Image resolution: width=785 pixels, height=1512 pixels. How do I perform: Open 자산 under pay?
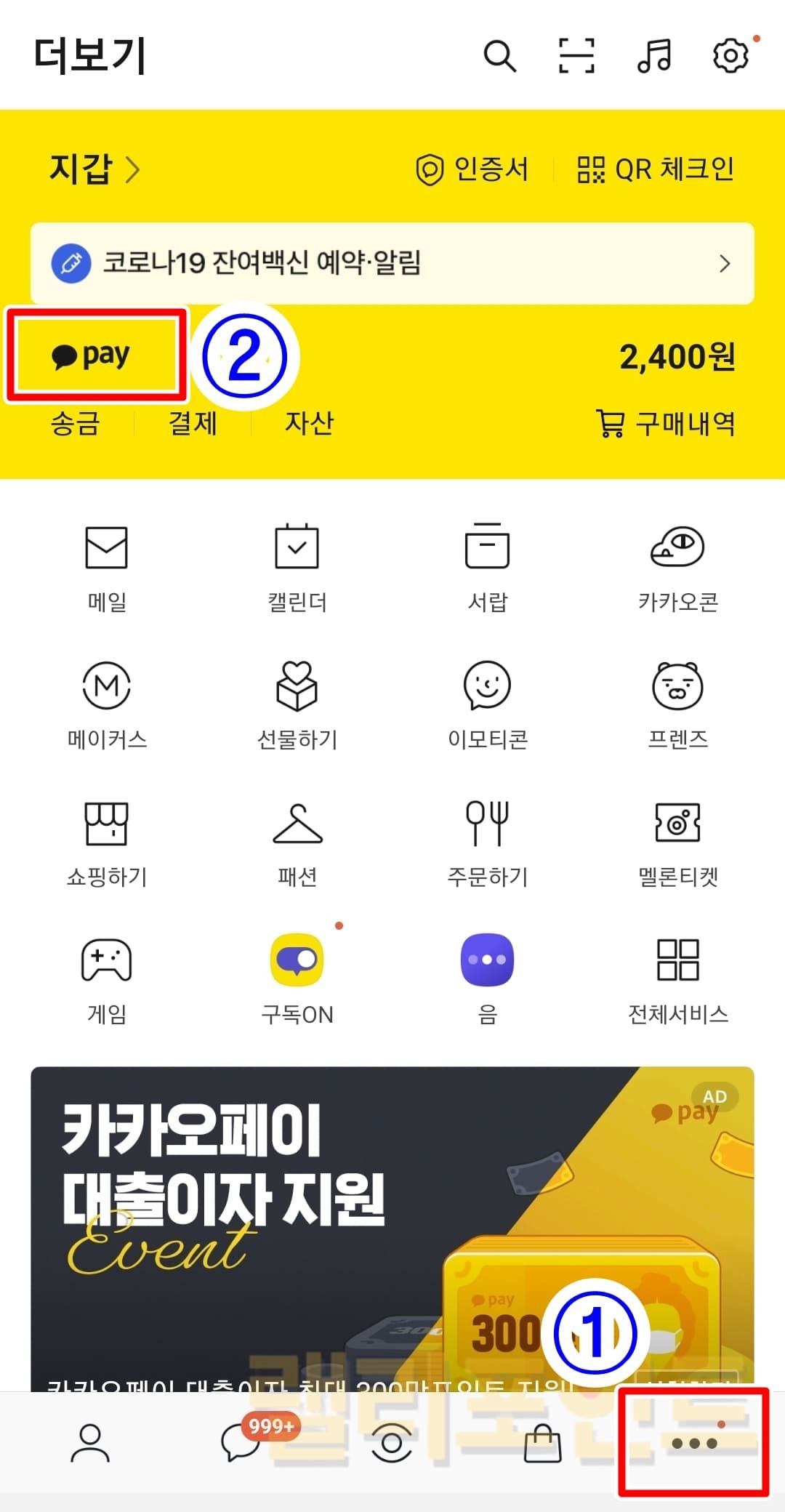[x=310, y=423]
